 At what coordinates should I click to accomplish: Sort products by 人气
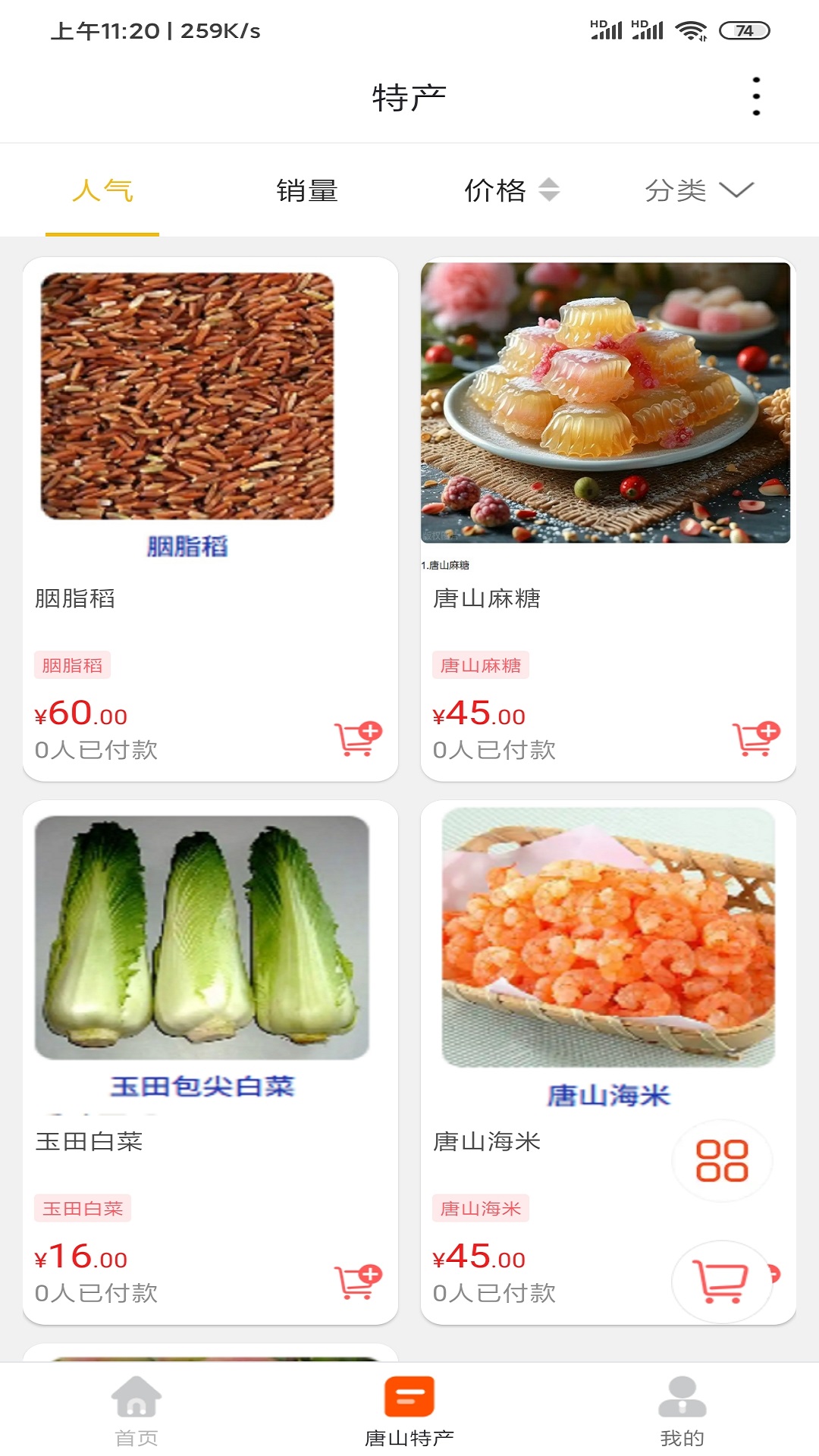pos(102,190)
